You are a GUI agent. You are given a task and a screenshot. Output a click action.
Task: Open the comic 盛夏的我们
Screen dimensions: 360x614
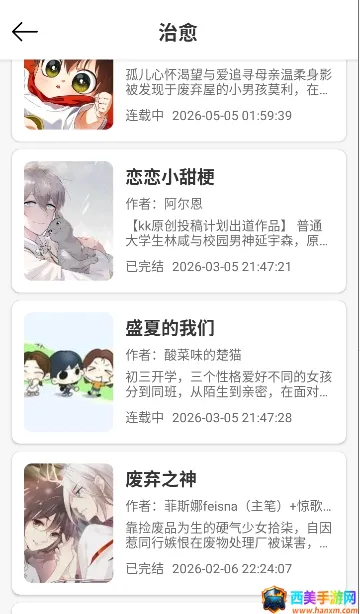coord(179,372)
